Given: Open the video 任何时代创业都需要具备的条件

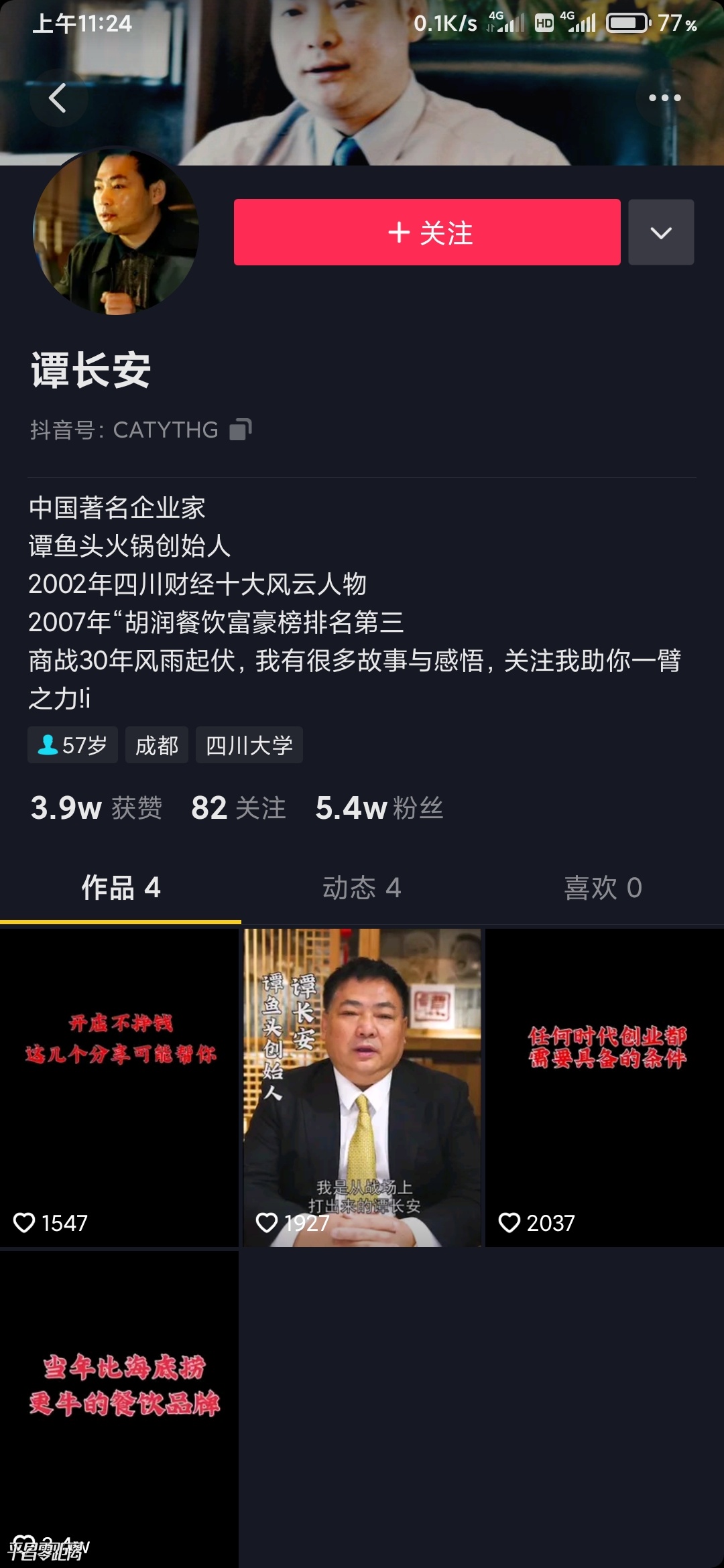Looking at the screenshot, I should click(x=605, y=1087).
